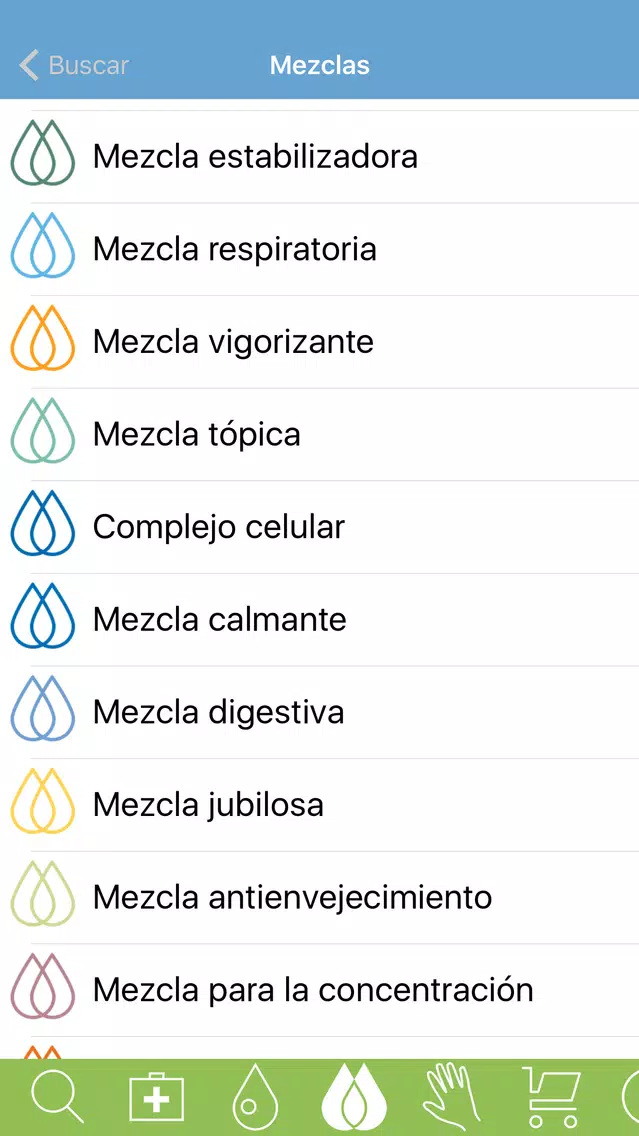Open Mezcla jubilosa
Image resolution: width=639 pixels, height=1136 pixels.
coord(320,806)
